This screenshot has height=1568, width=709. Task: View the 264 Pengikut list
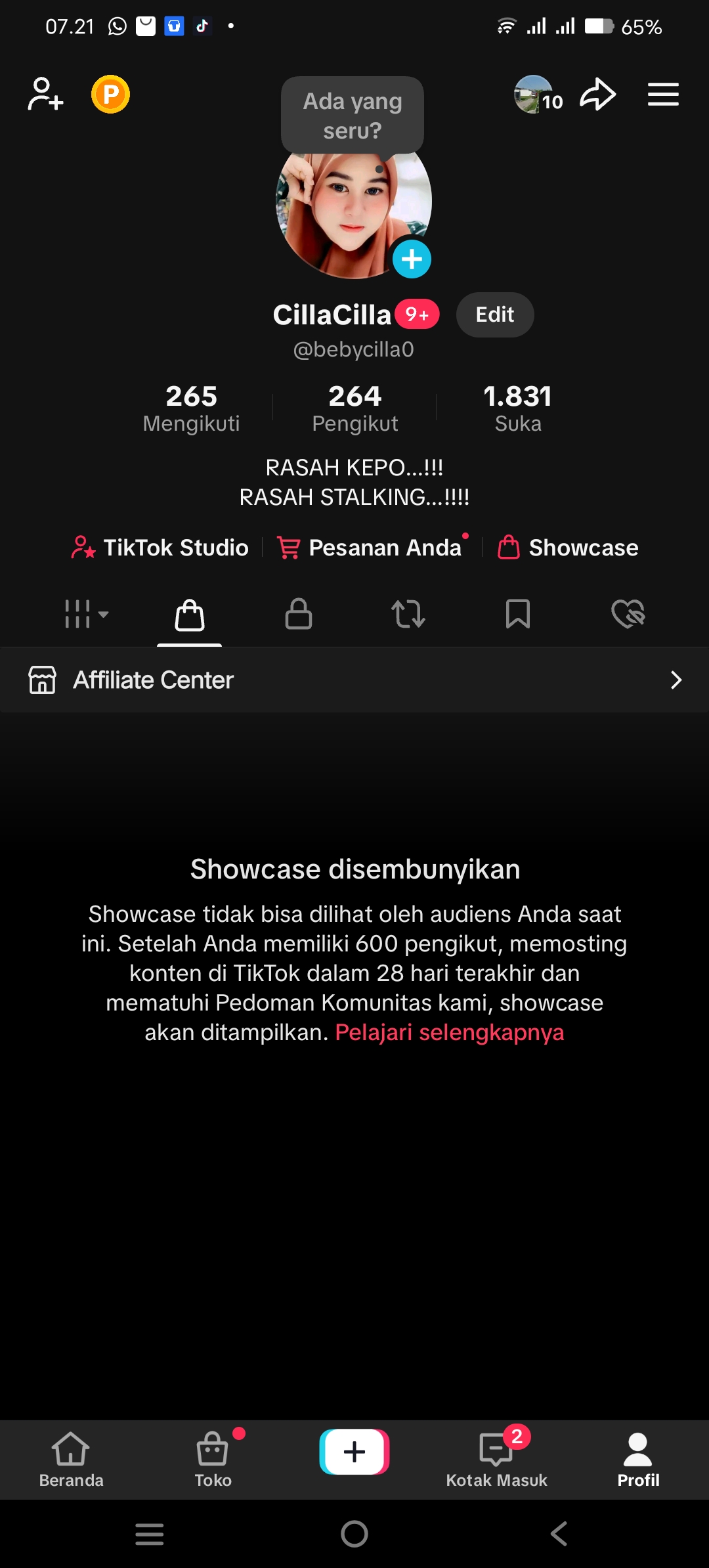tap(354, 408)
